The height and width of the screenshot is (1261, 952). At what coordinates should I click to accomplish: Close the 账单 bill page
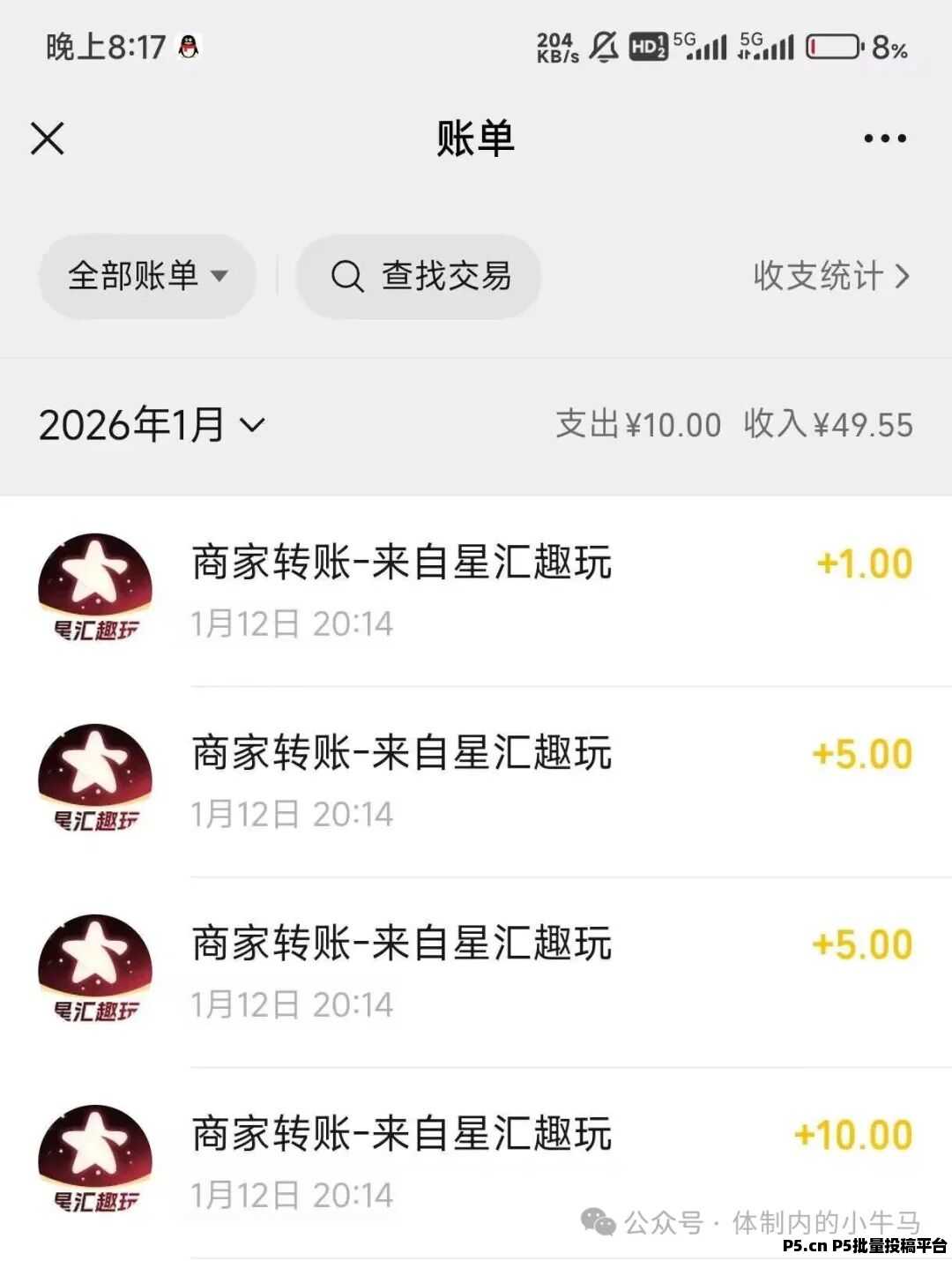tap(48, 138)
